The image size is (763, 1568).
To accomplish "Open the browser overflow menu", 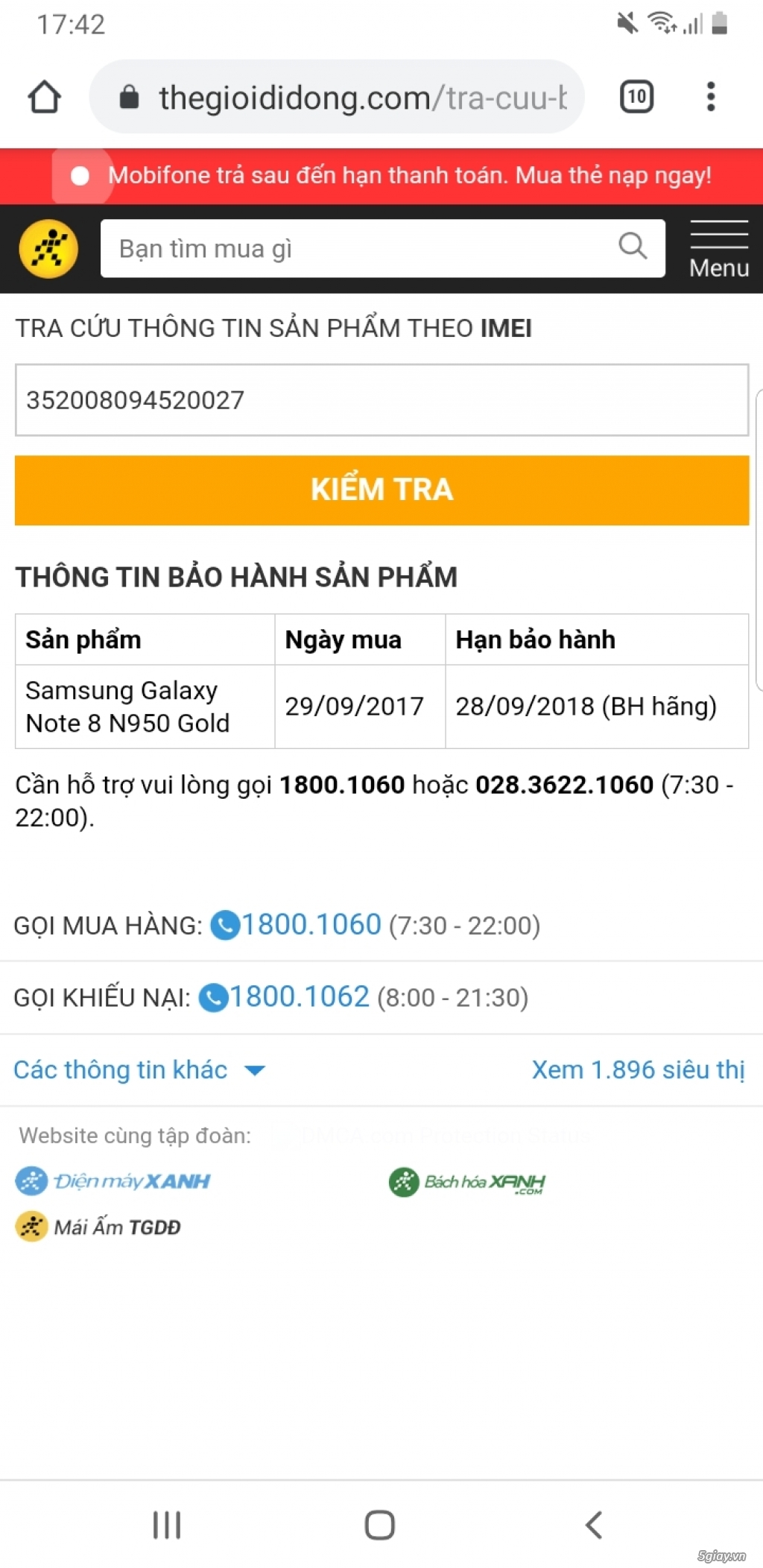I will click(711, 97).
